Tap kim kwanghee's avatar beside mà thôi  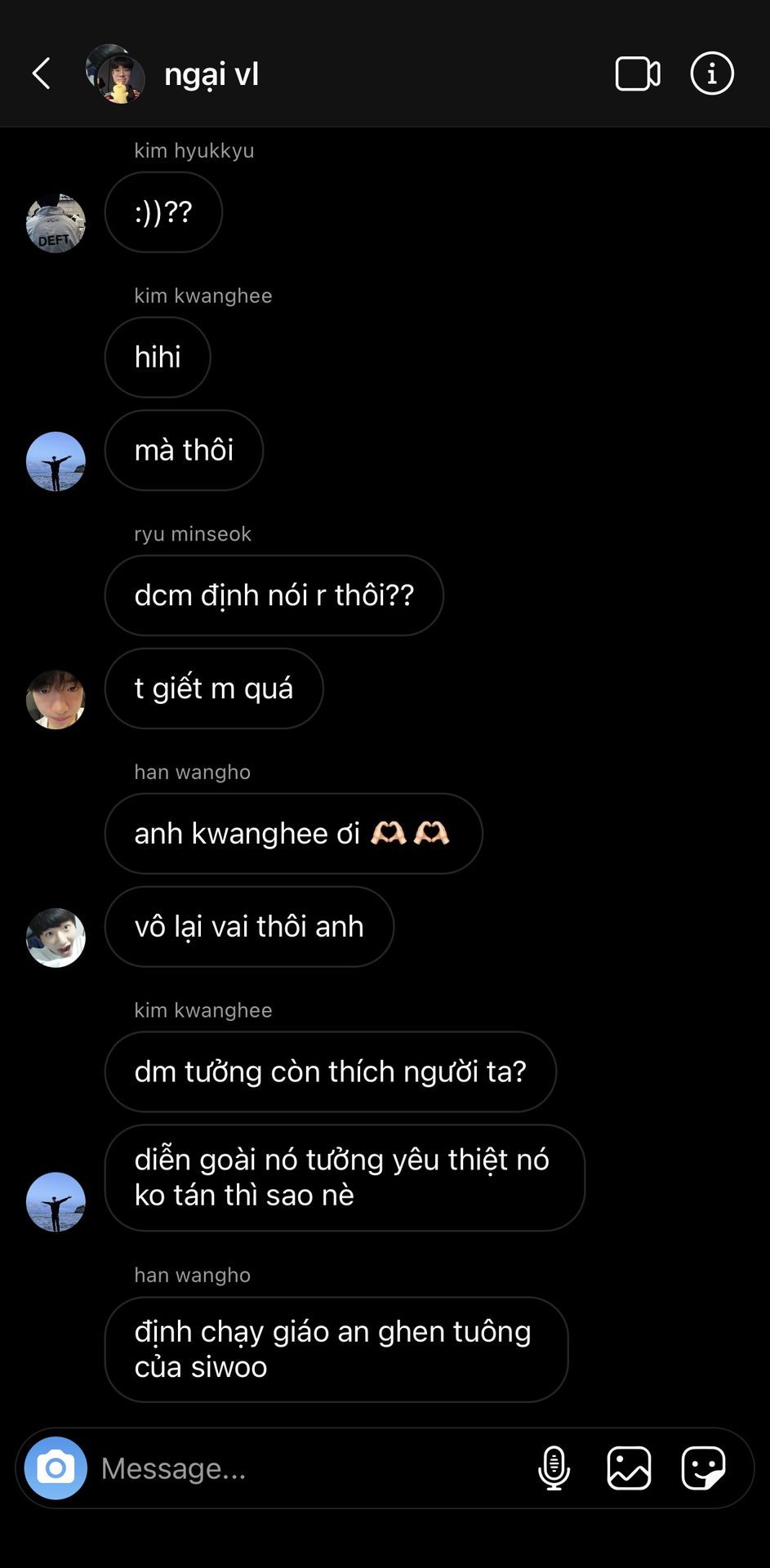pyautogui.click(x=56, y=461)
